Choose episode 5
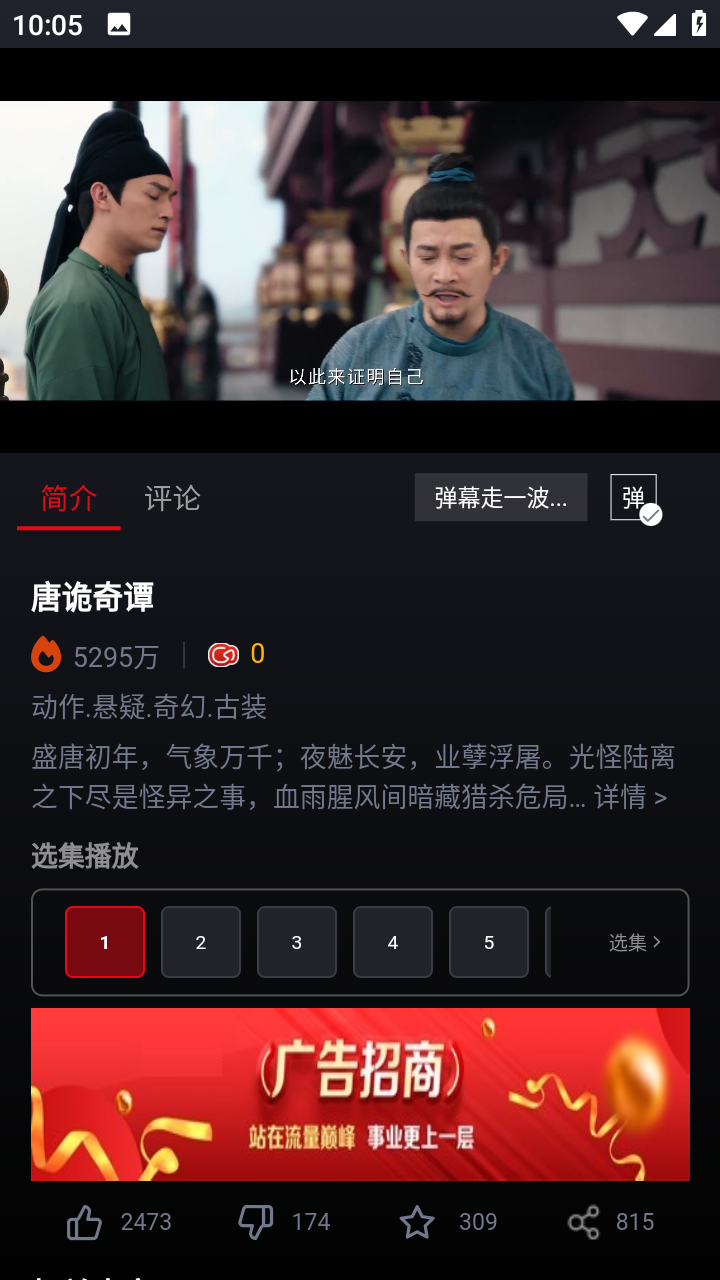Screen dimensions: 720x1280 488,941
